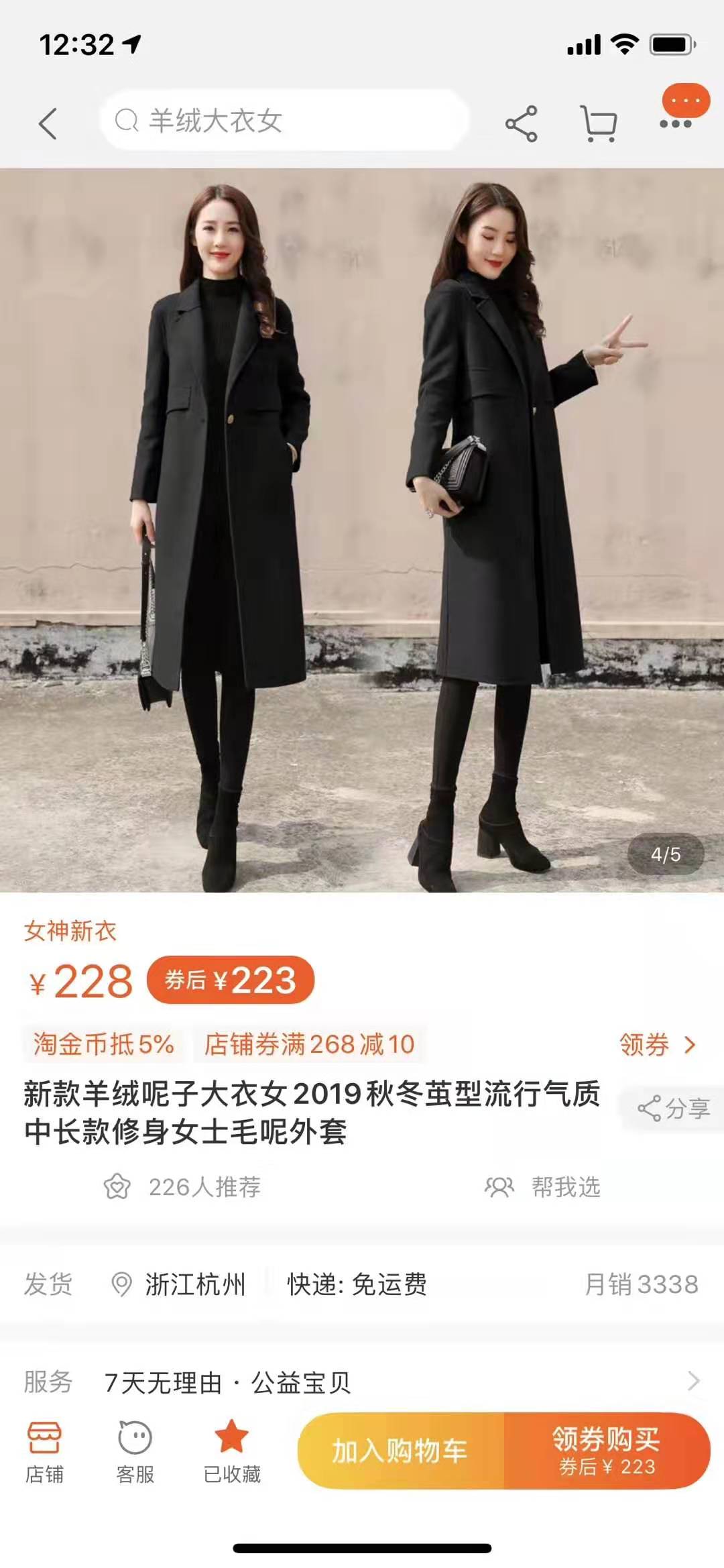This screenshot has height=1568, width=724.
Task: Add the item via 加入购物车
Action: click(400, 1451)
